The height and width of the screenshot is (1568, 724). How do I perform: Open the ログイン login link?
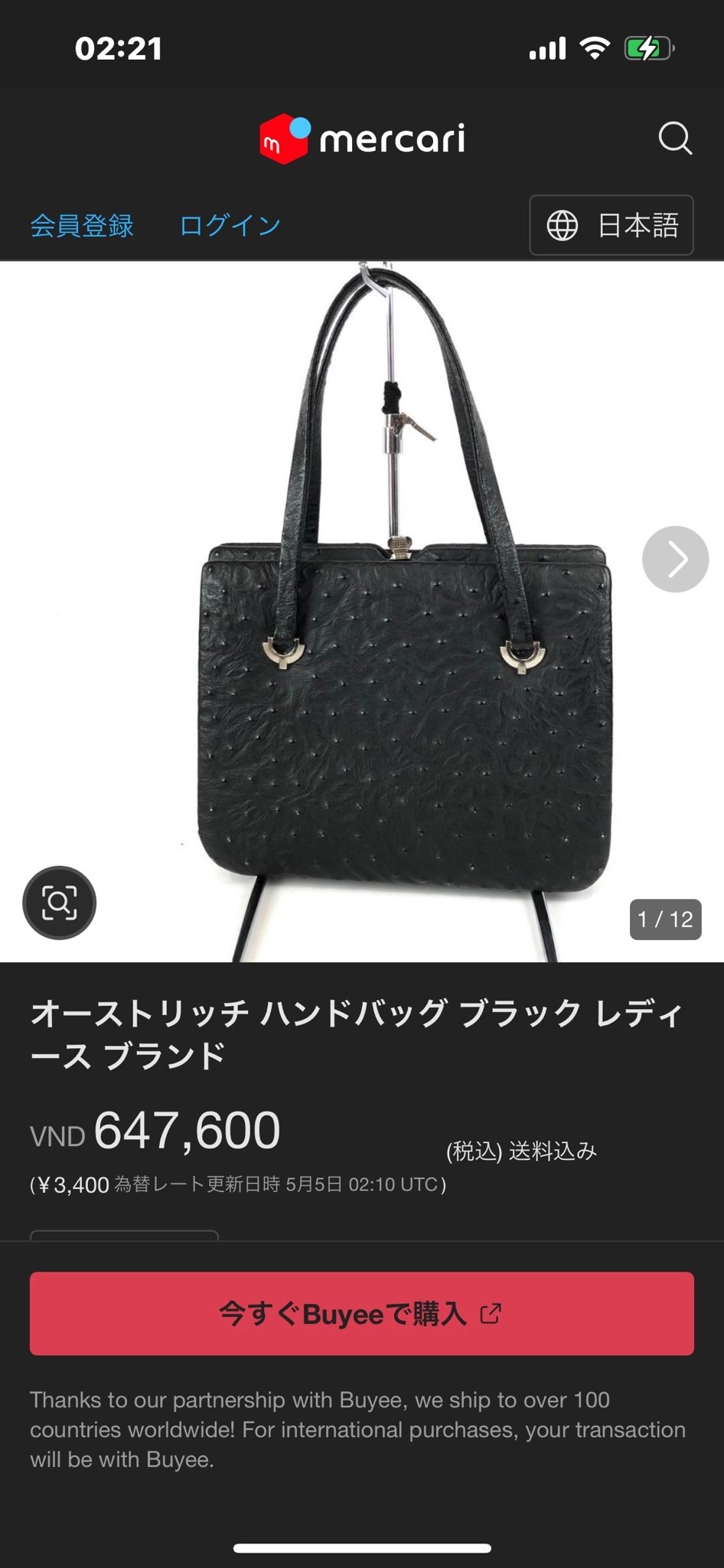(x=230, y=225)
